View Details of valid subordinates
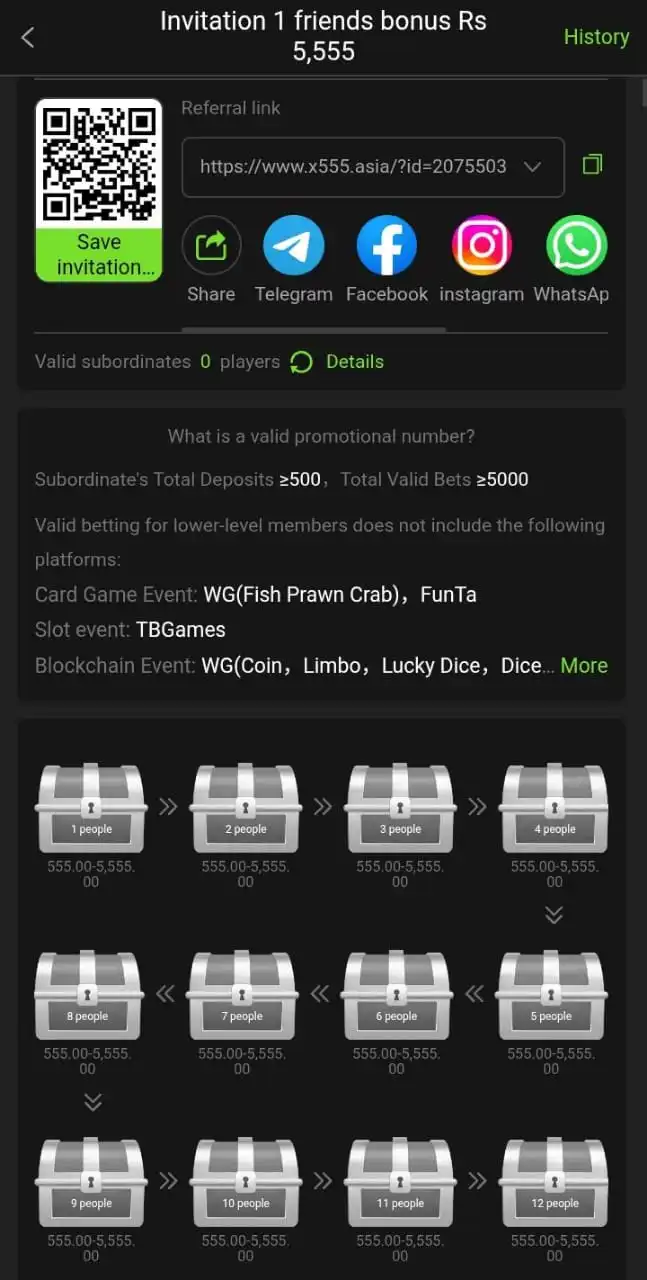 [x=355, y=362]
